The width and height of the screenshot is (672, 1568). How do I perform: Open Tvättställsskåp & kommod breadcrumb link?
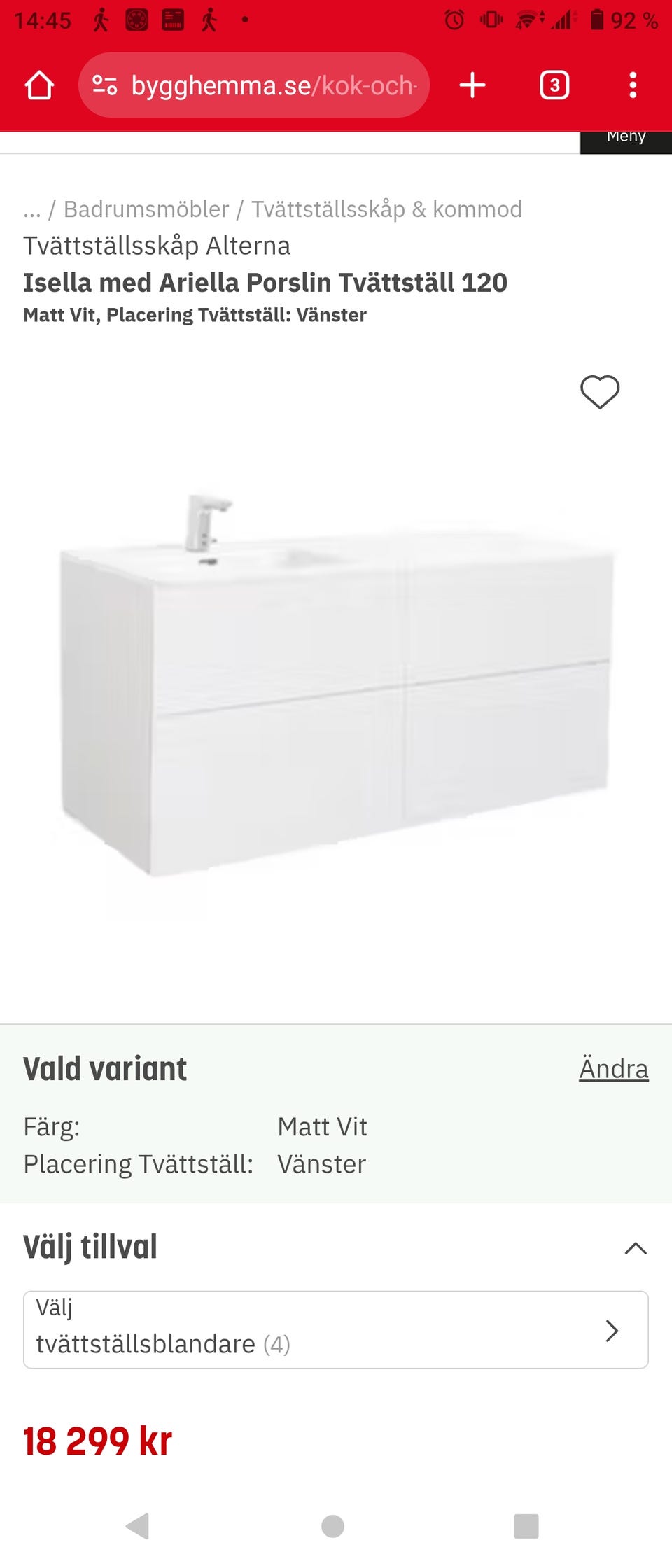click(386, 209)
